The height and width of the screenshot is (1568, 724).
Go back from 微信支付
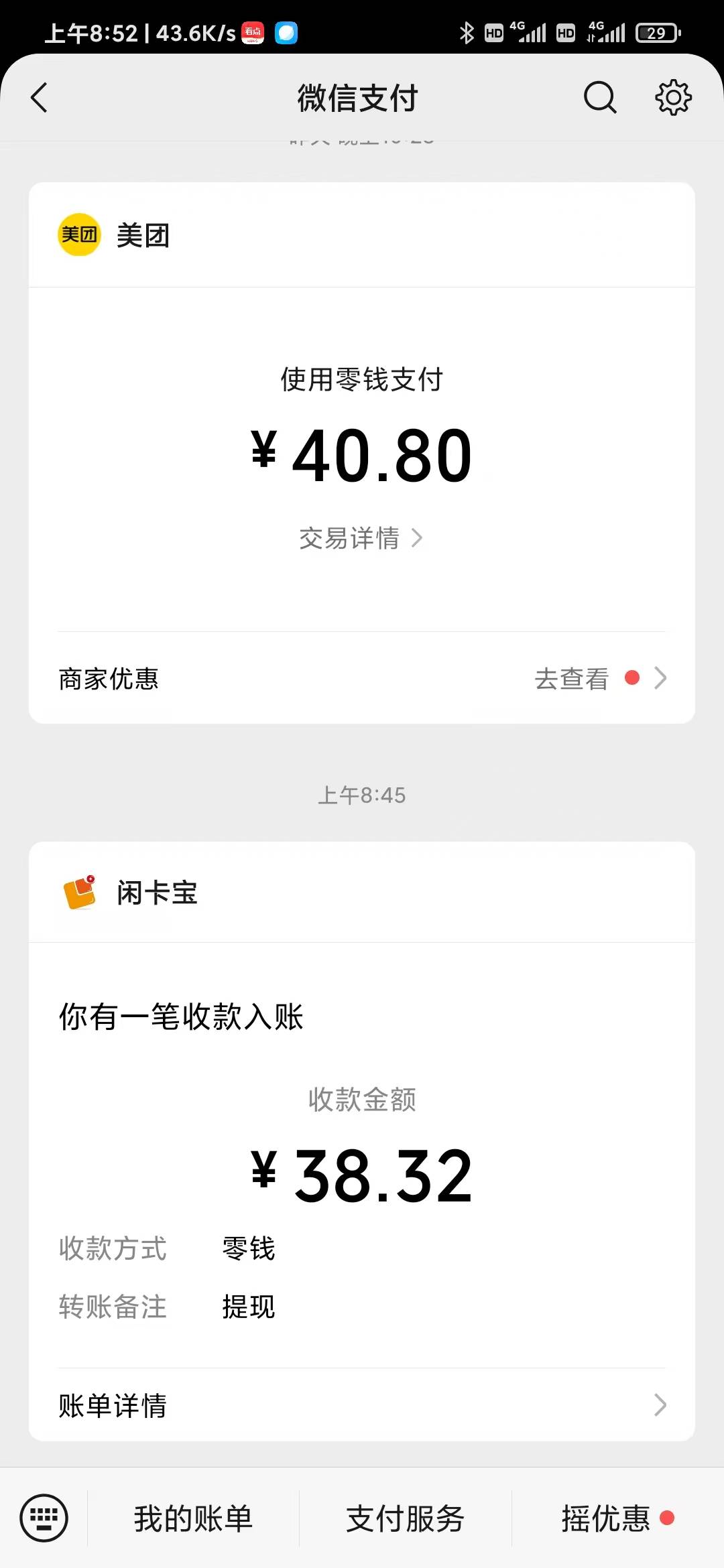[39, 98]
